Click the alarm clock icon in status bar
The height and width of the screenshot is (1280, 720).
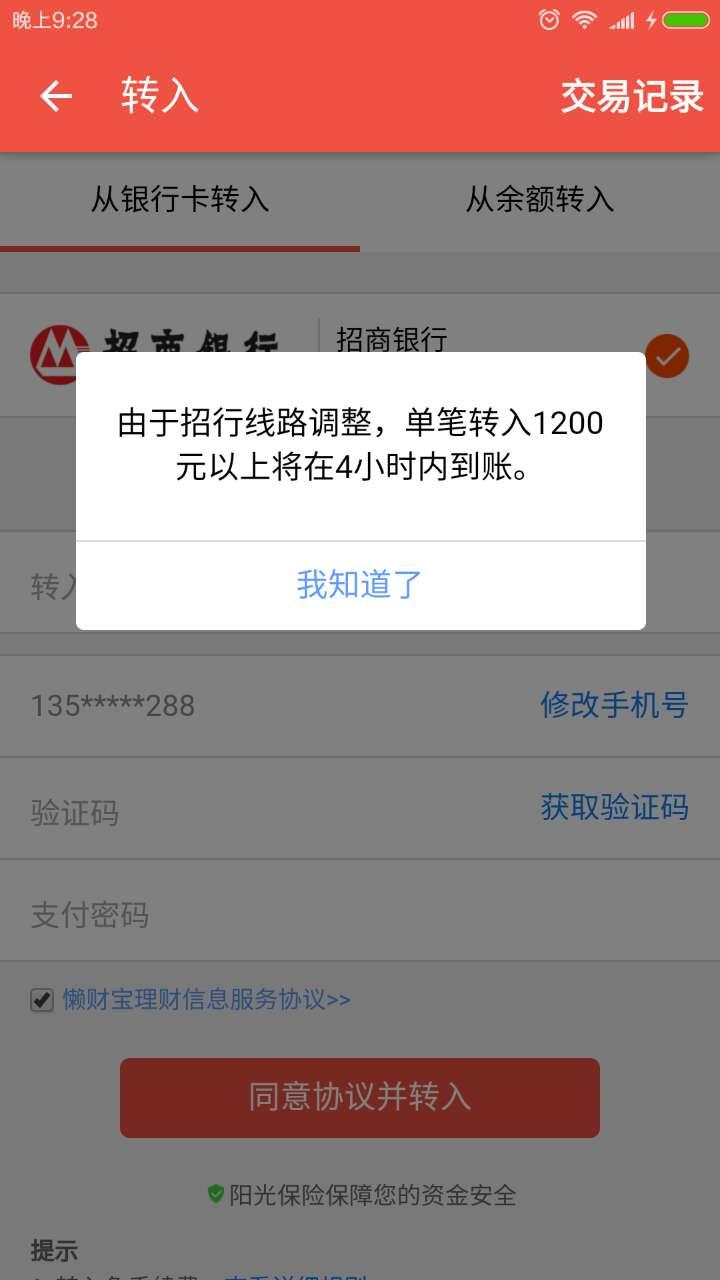pos(548,19)
